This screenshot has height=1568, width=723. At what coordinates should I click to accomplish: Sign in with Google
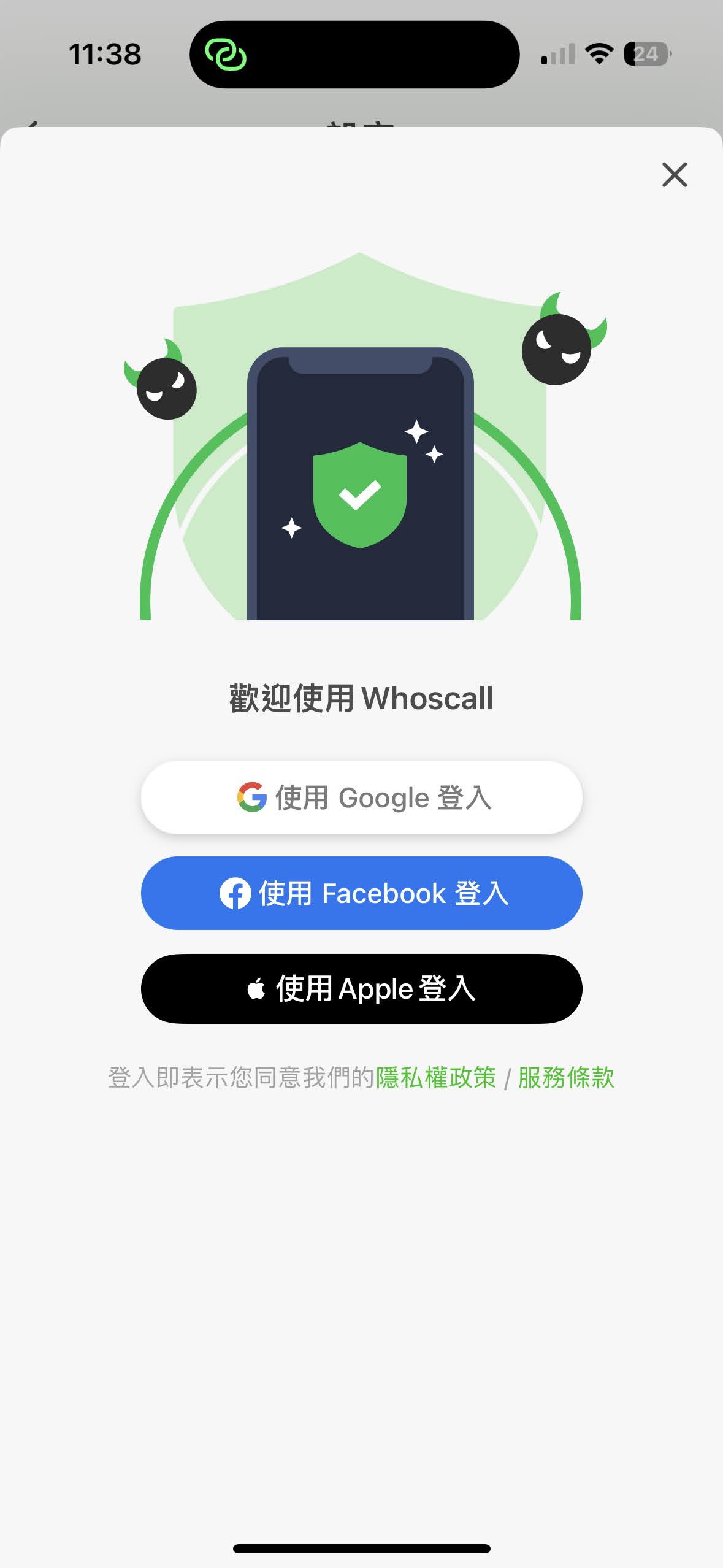[361, 797]
